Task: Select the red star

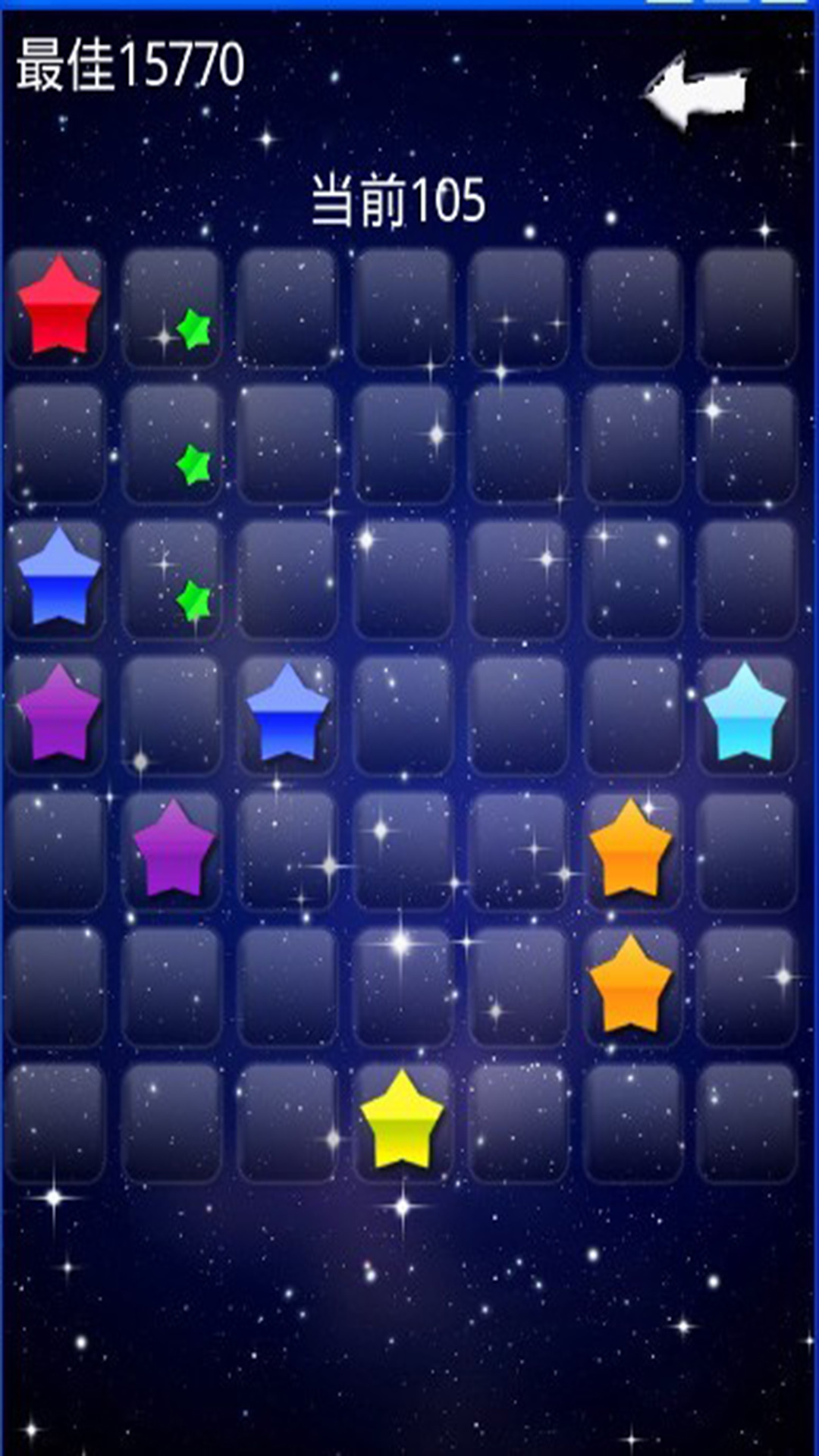Action: click(x=59, y=305)
